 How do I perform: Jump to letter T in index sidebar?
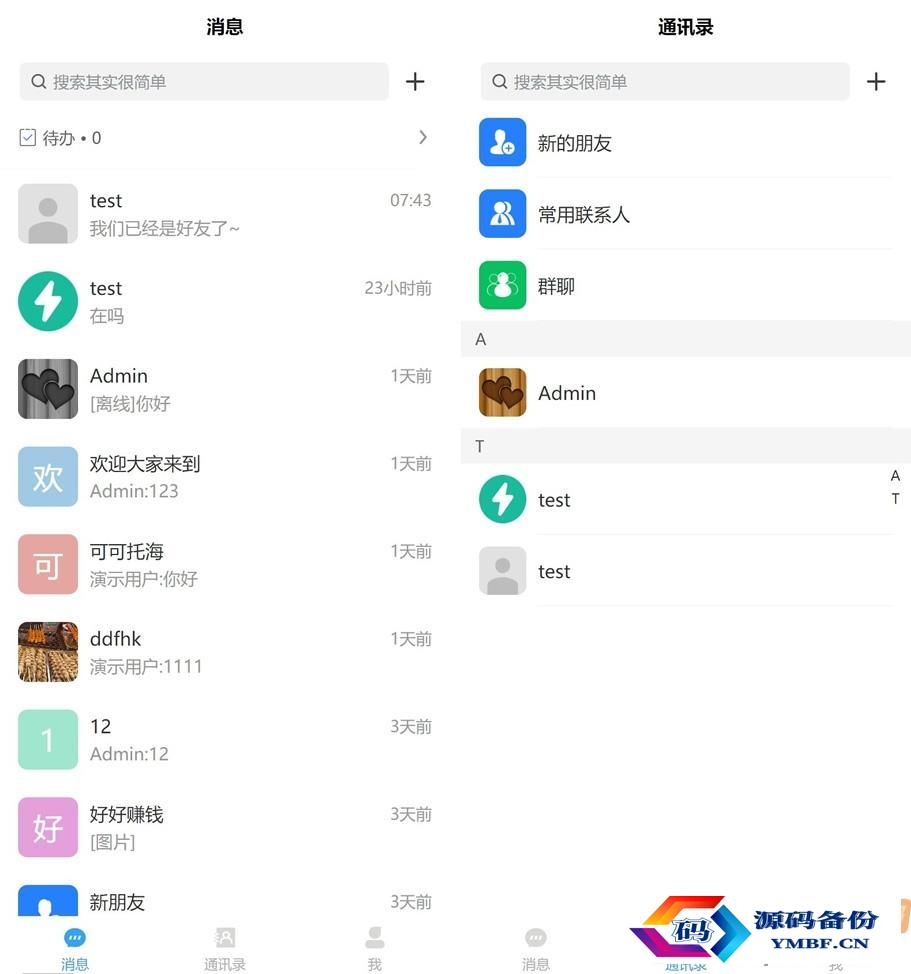[x=896, y=499]
